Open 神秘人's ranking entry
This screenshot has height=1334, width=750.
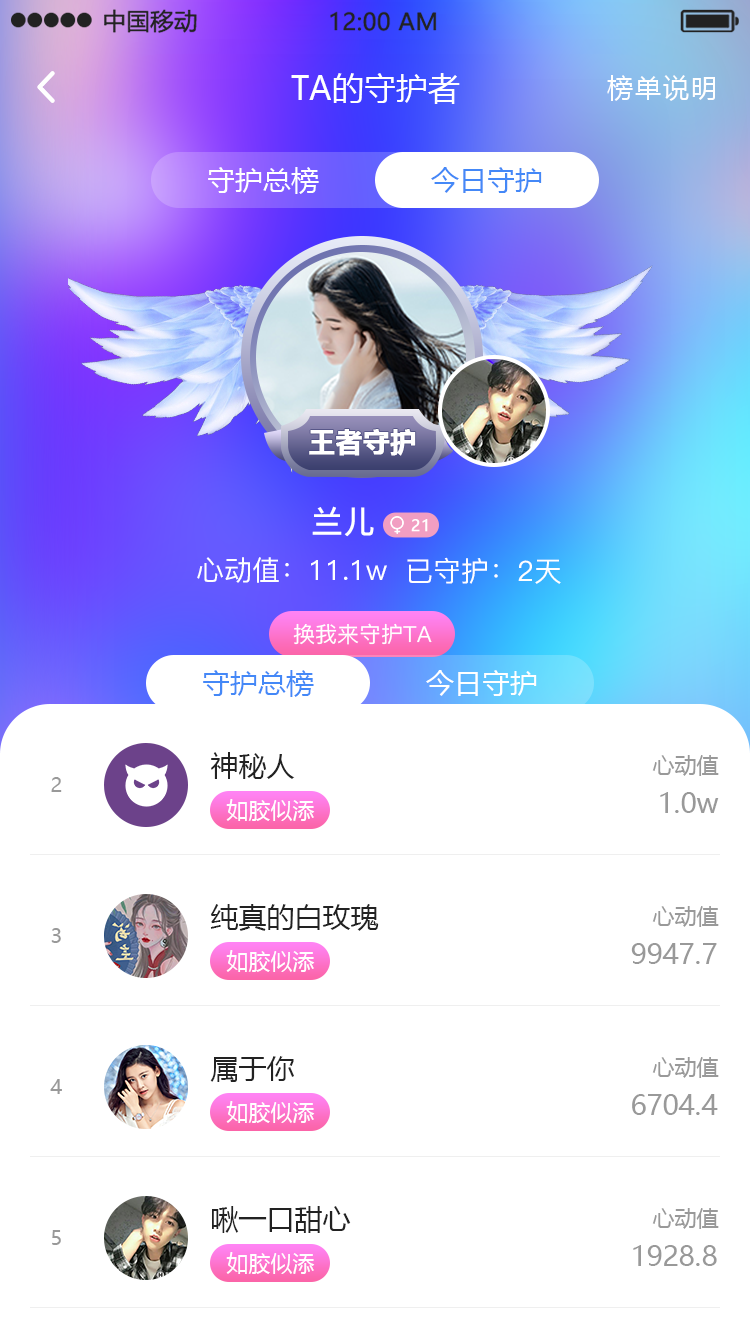pyautogui.click(x=375, y=785)
